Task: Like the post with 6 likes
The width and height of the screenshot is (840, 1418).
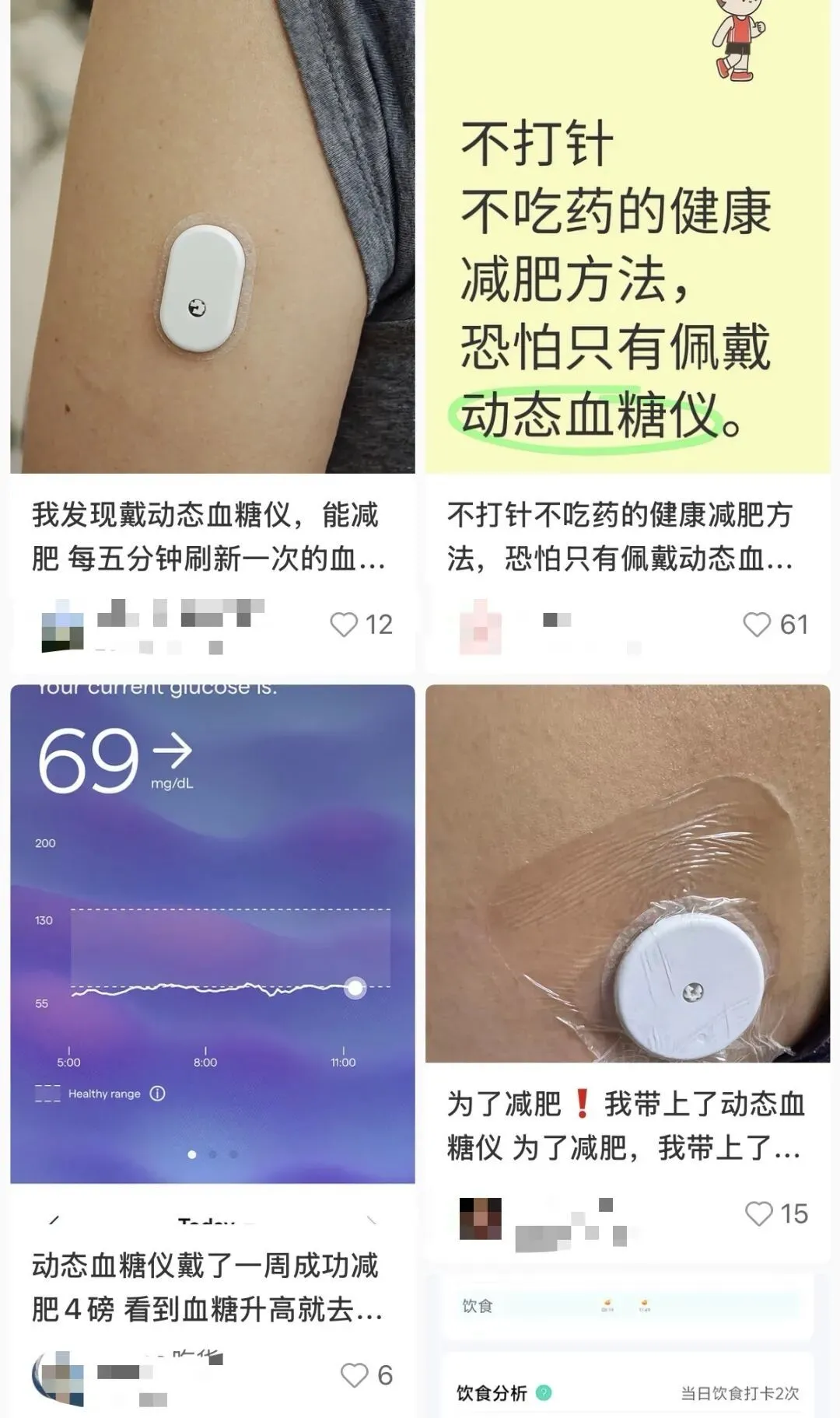Action: tap(355, 1375)
